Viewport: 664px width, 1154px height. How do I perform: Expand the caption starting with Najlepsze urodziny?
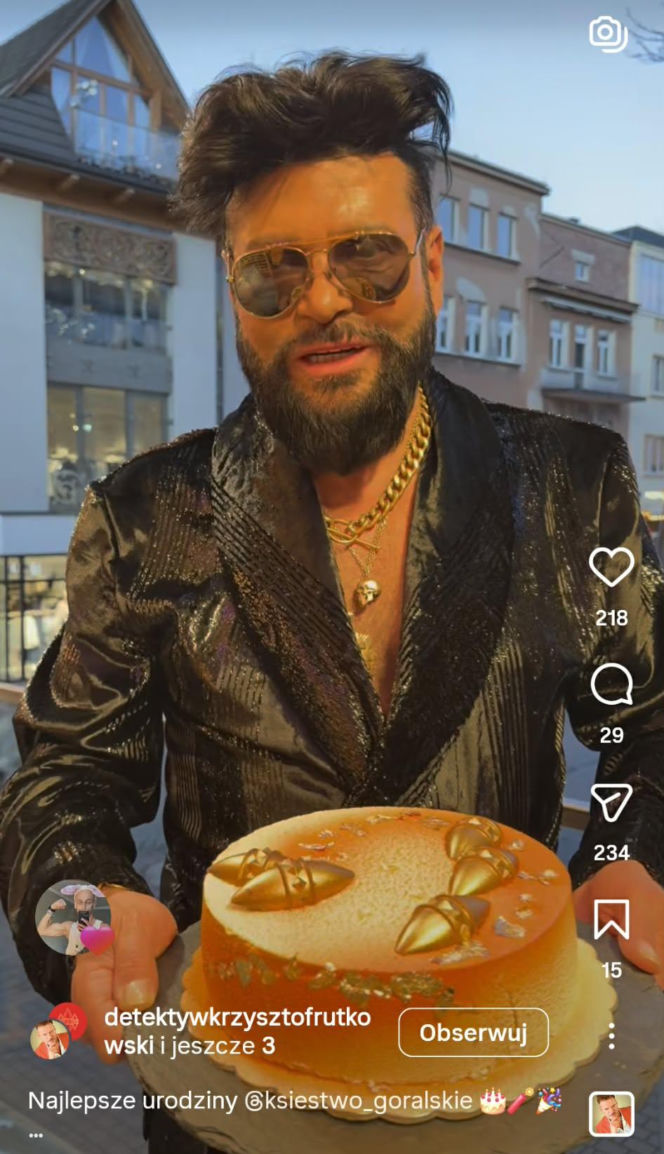36,1135
